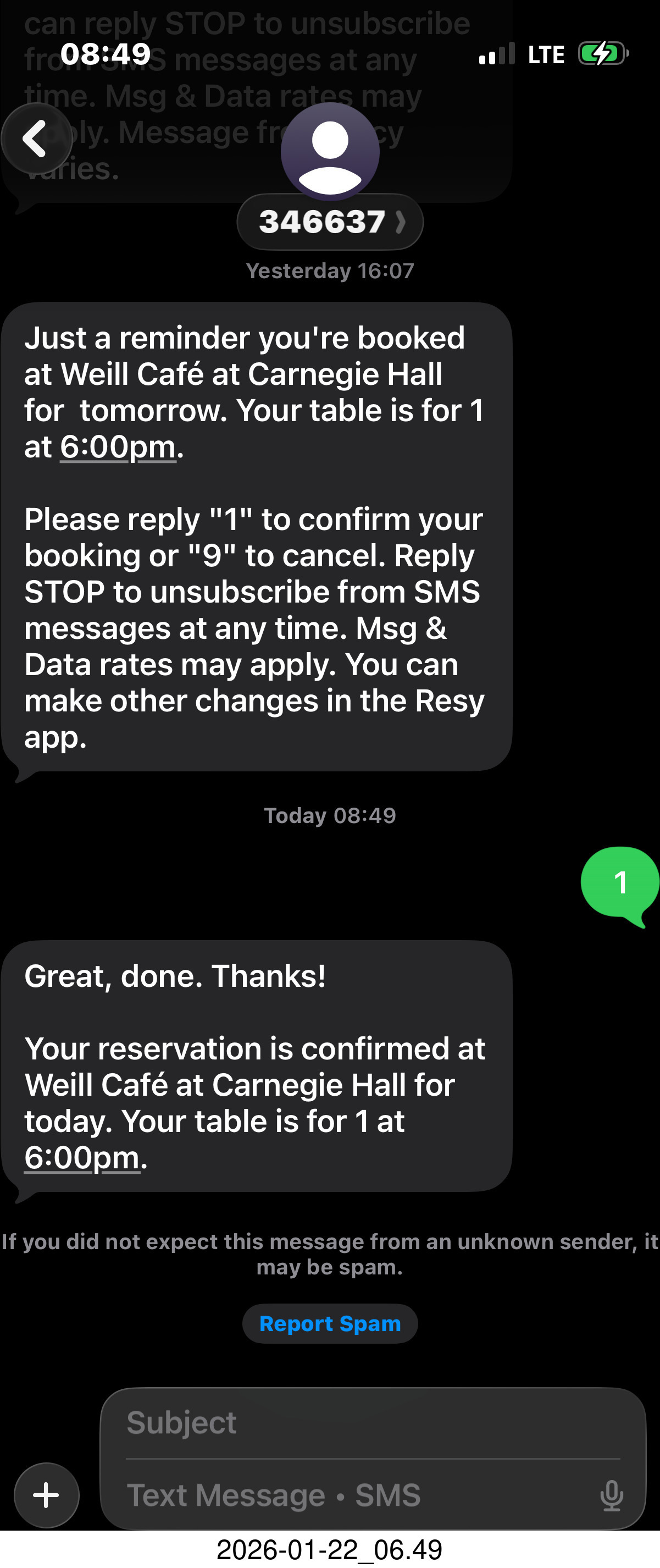The height and width of the screenshot is (1568, 660).
Task: Report this conversation as spam
Action: pos(330,1323)
